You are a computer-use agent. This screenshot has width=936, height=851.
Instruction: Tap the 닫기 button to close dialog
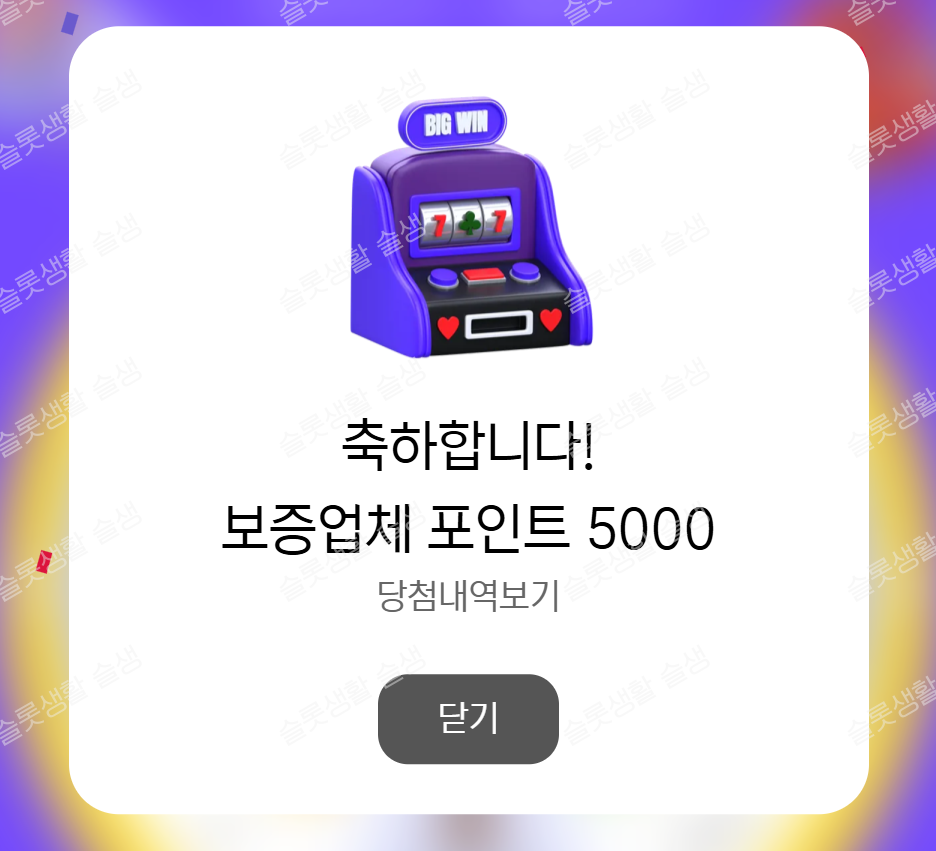pyautogui.click(x=468, y=719)
